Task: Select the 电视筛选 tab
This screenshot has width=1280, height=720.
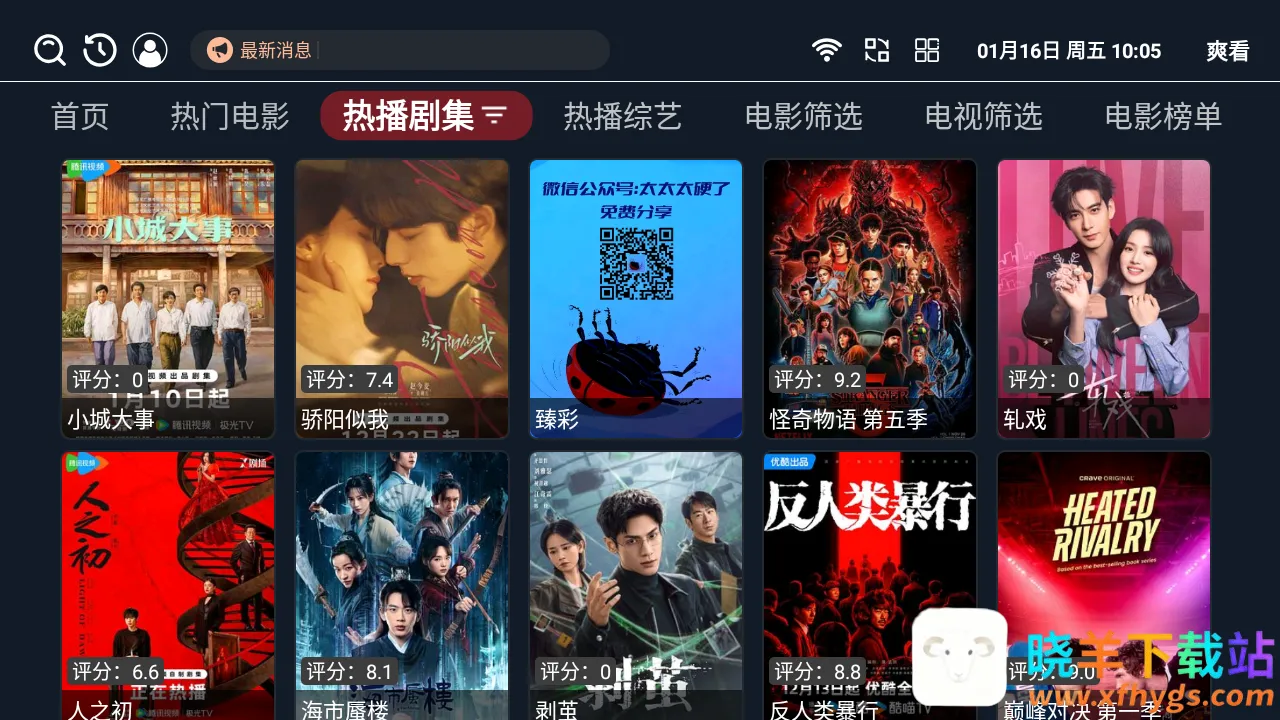Action: (983, 117)
